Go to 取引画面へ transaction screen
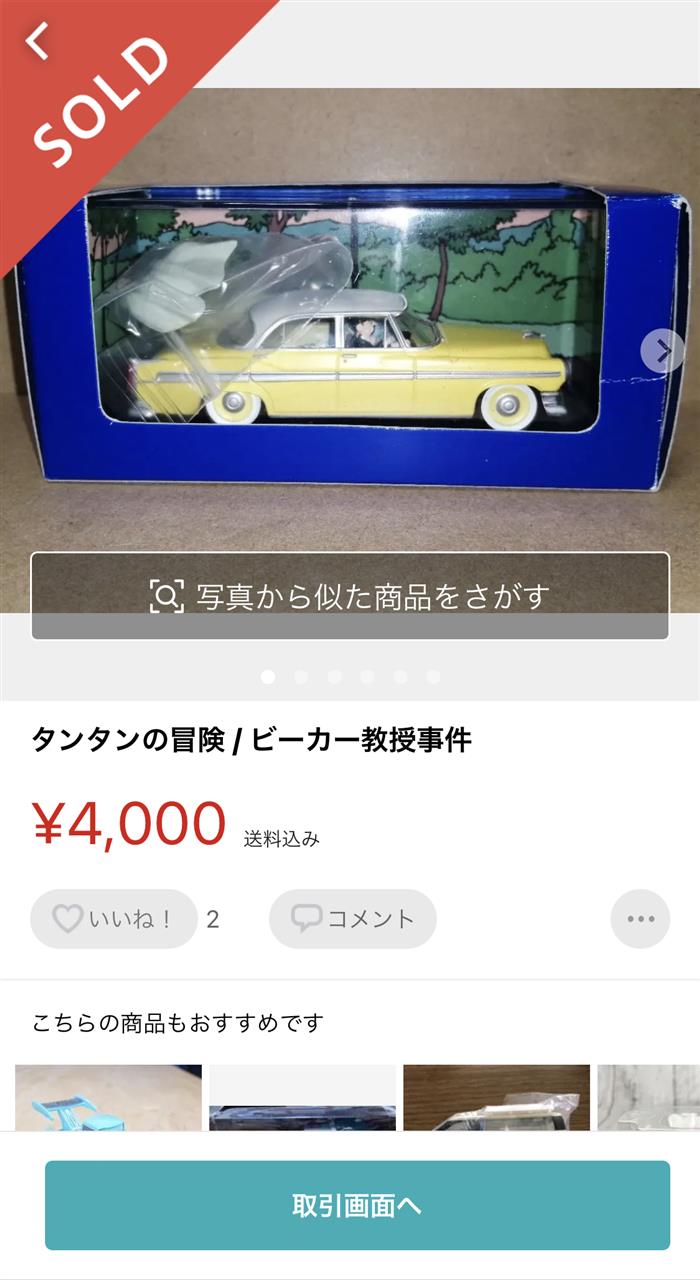Screen dimensions: 700x1280 pyautogui.click(x=357, y=1205)
